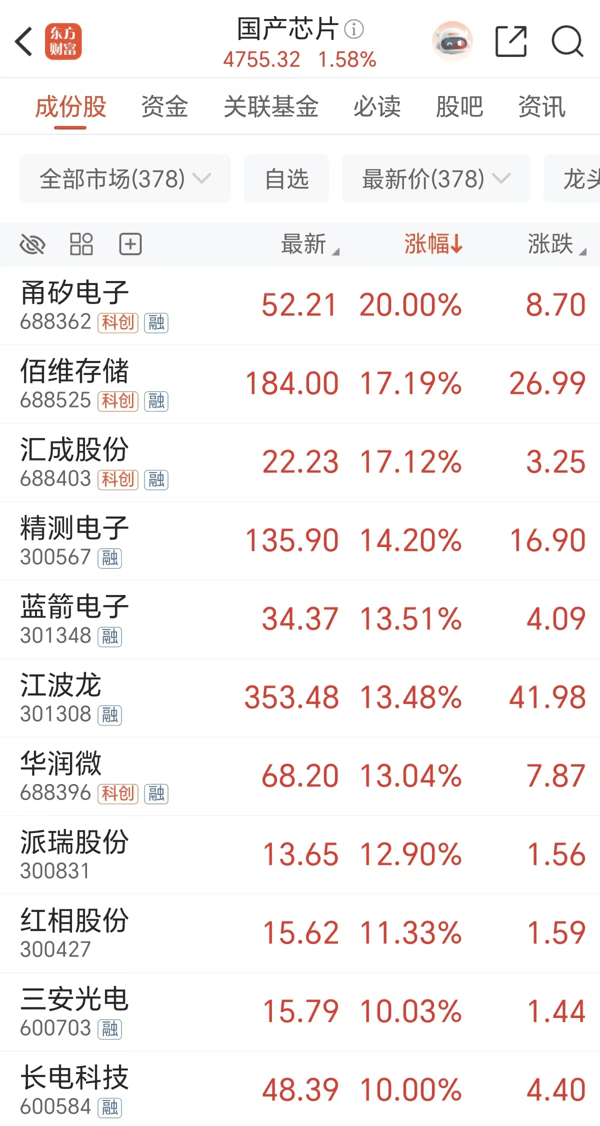The width and height of the screenshot is (600, 1126).
Task: Sort the list by 最新 price
Action: coord(309,244)
